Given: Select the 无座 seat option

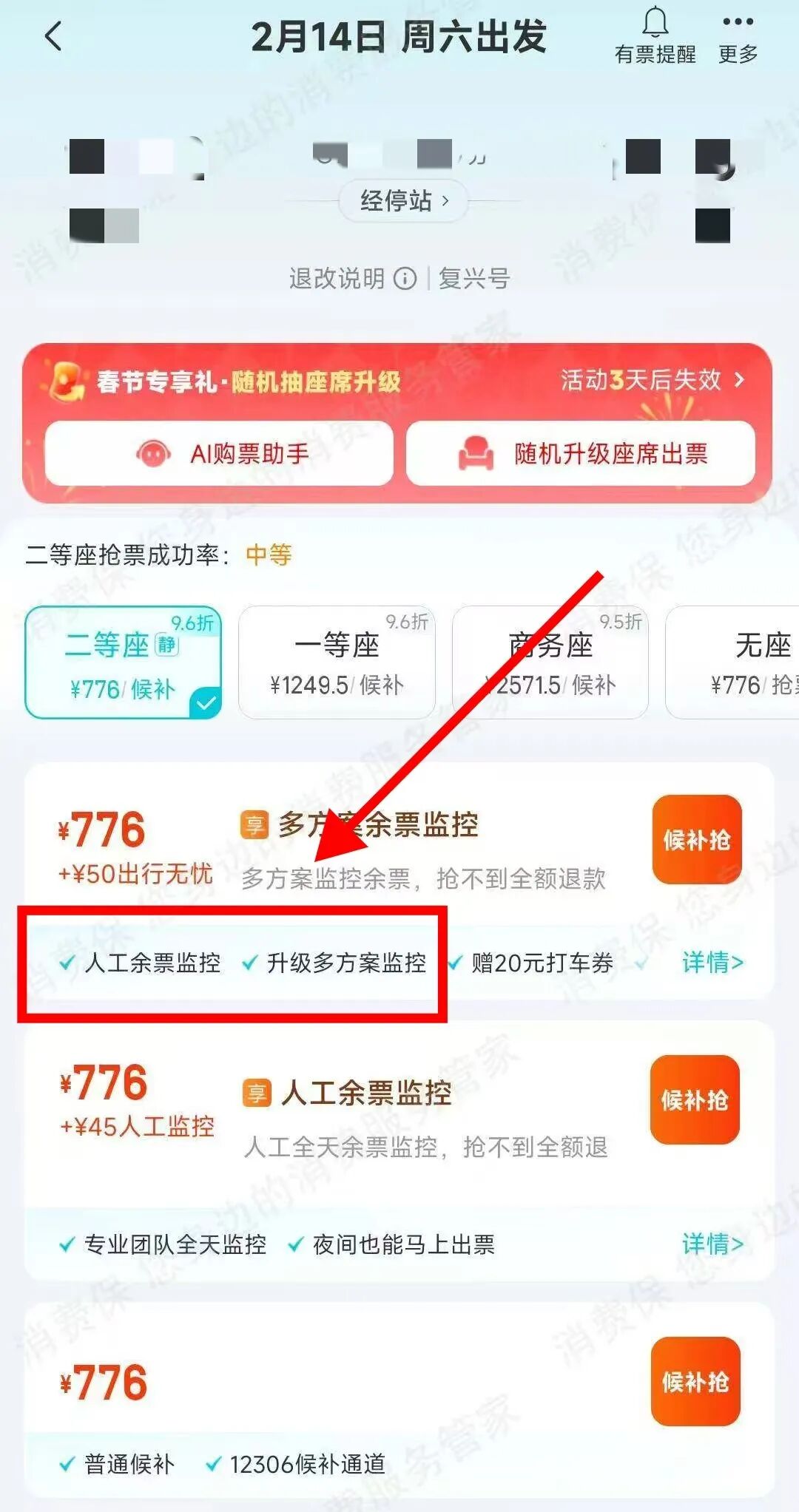Looking at the screenshot, I should (x=740, y=662).
